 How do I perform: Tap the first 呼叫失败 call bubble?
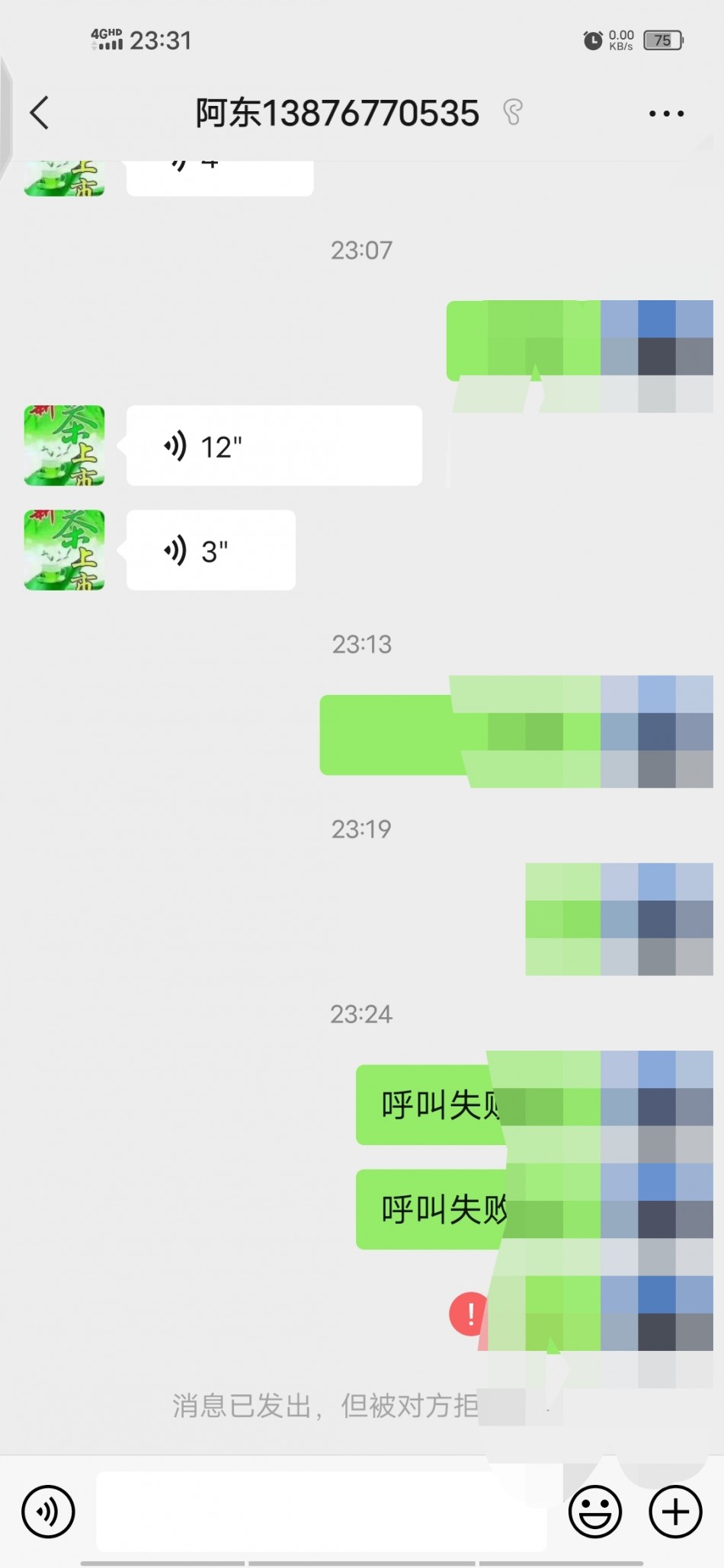point(434,1105)
